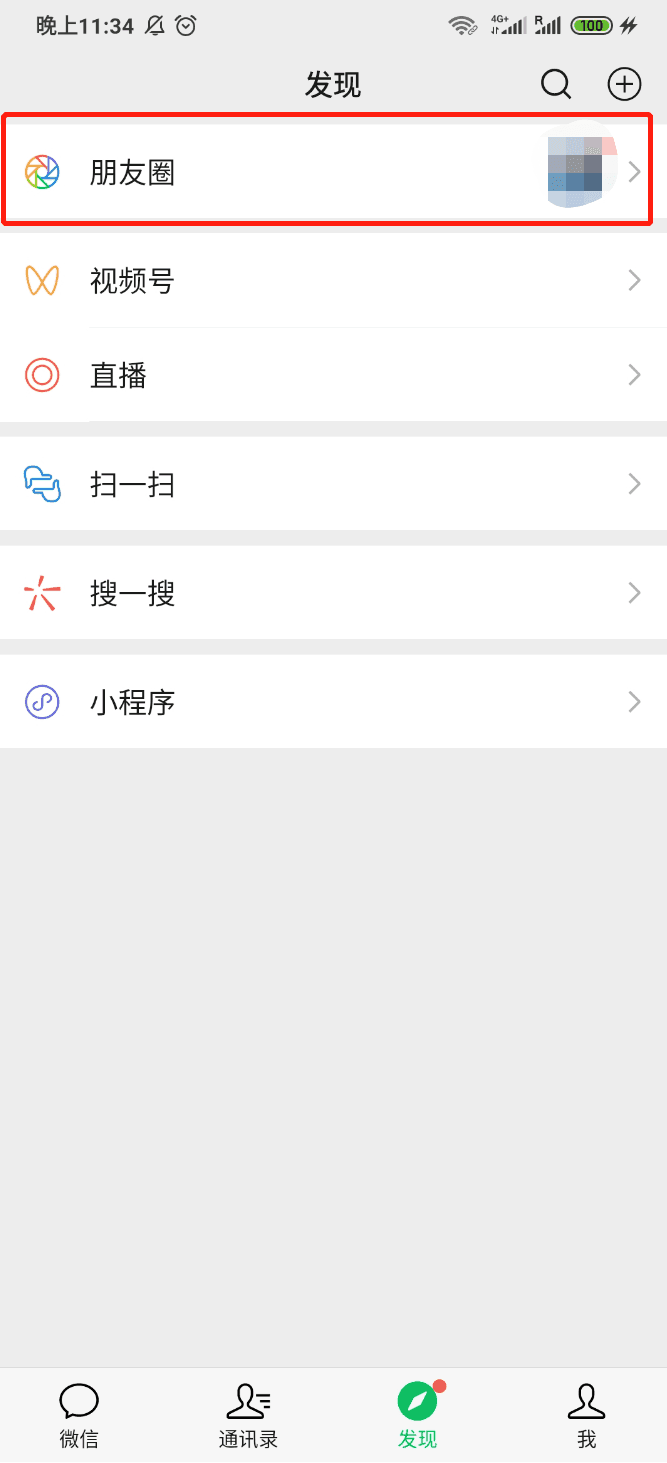Open 朋友圈 Moments
The width and height of the screenshot is (667, 1463).
(x=333, y=173)
